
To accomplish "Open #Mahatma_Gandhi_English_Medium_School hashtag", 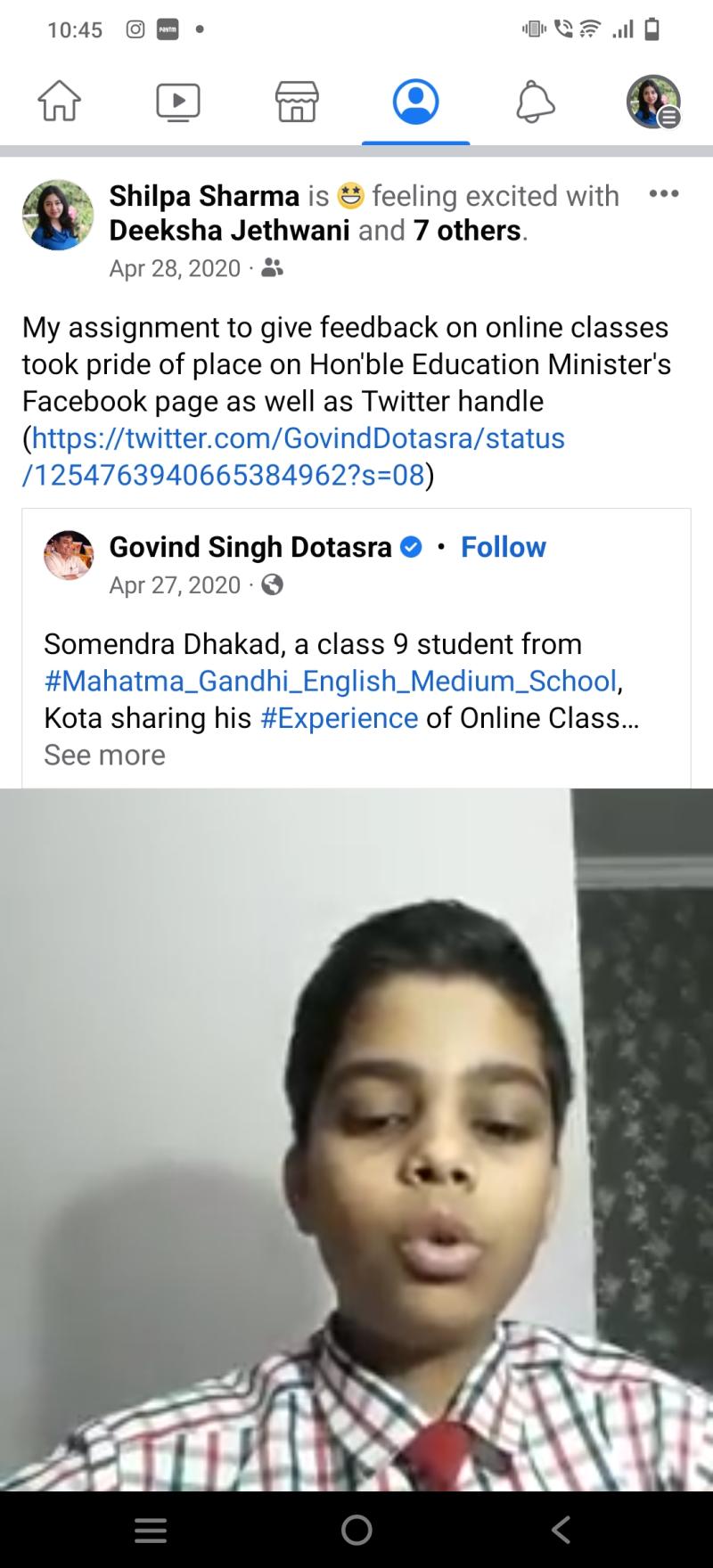I will point(331,681).
